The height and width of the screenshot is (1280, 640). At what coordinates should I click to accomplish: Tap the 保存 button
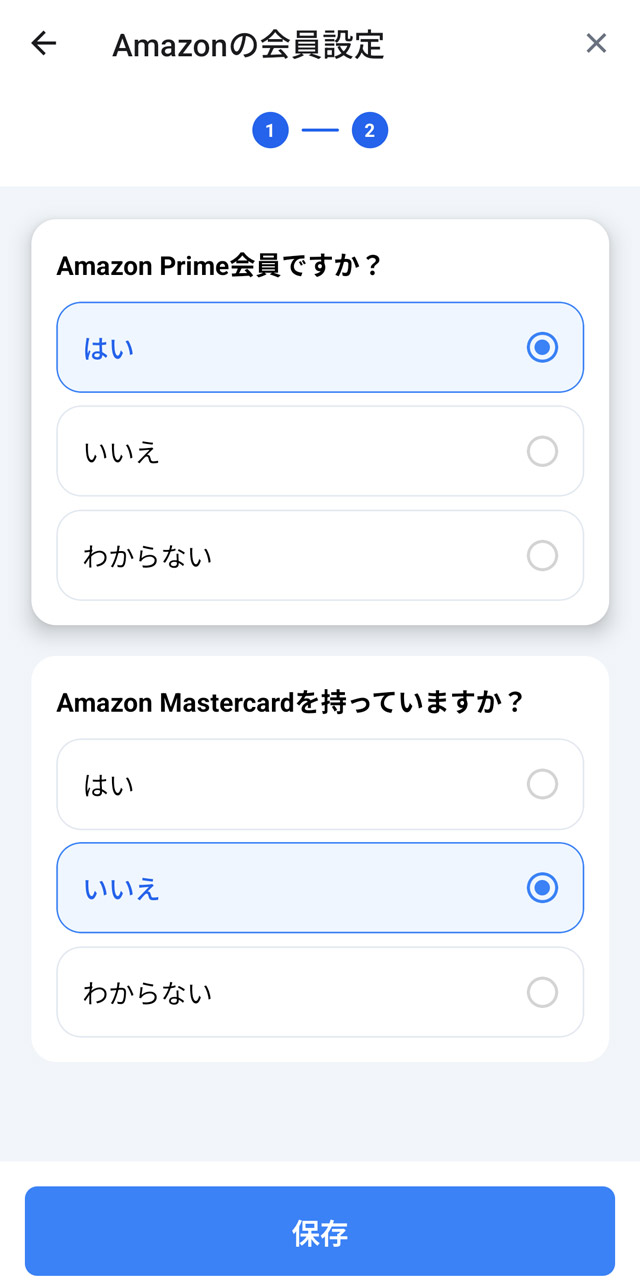320,1231
